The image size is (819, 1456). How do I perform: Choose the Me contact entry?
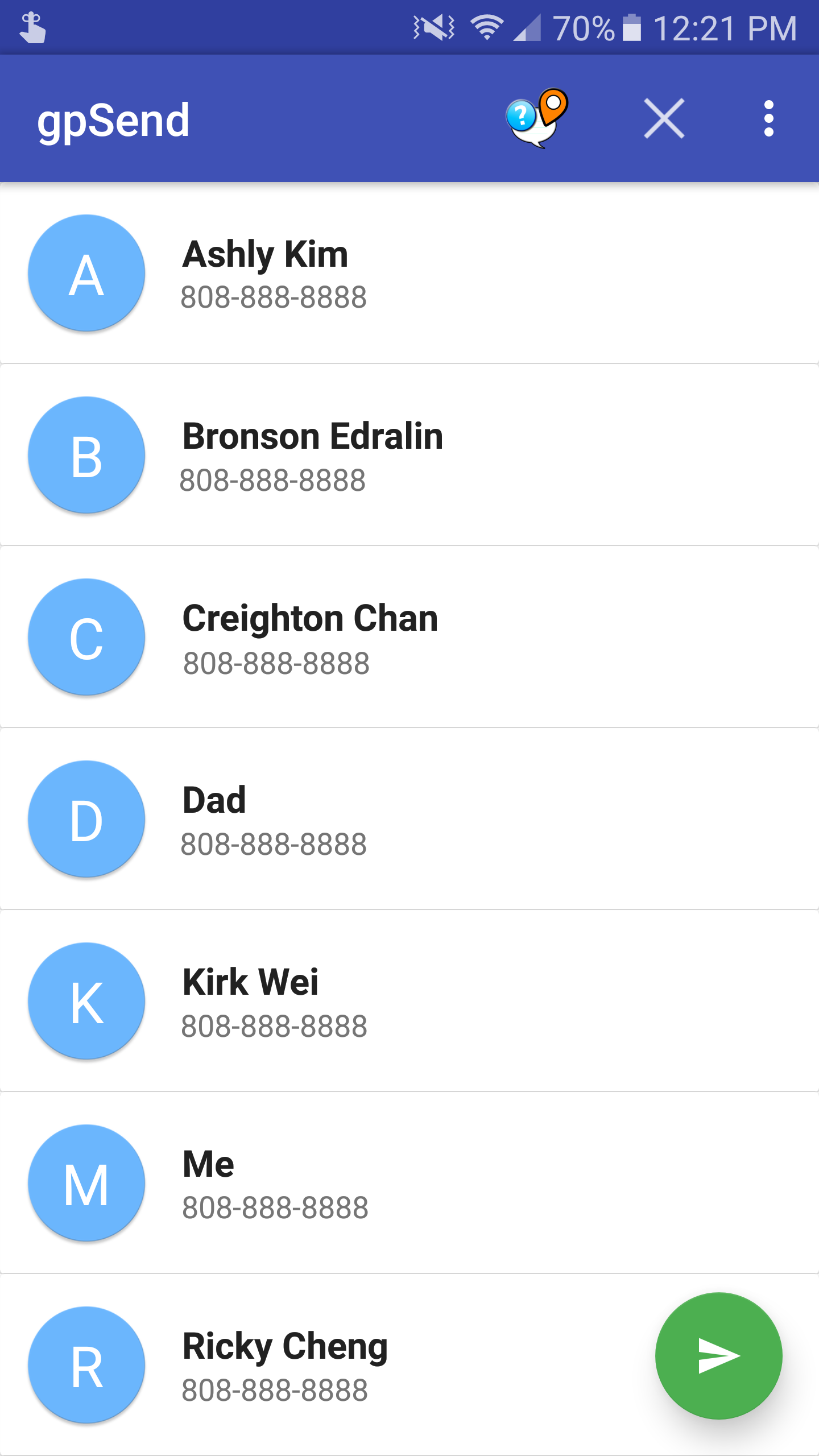point(409,1183)
